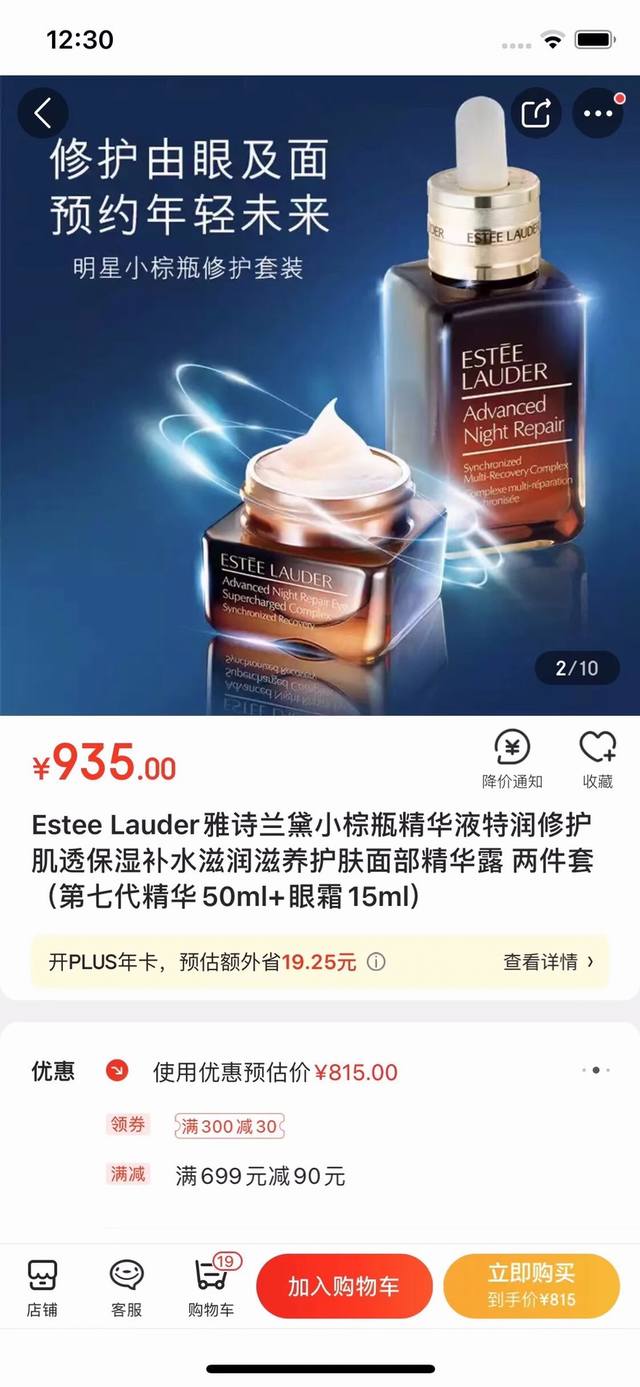The width and height of the screenshot is (640, 1387).
Task: Go back using the top-left arrow
Action: coord(42,114)
